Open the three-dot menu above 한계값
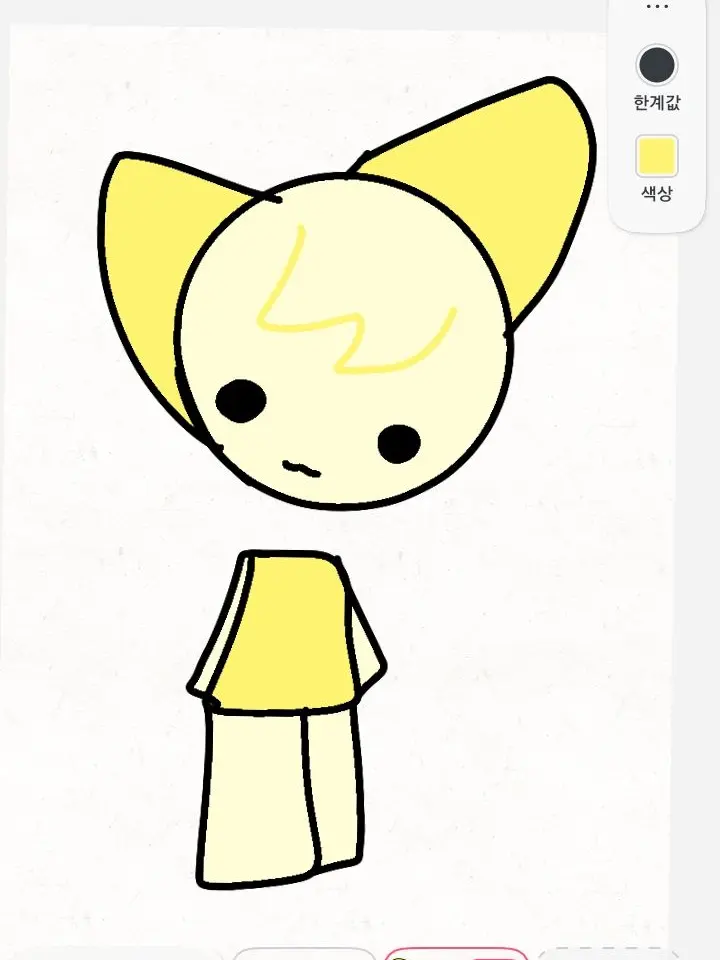Image resolution: width=720 pixels, height=960 pixels. click(657, 7)
